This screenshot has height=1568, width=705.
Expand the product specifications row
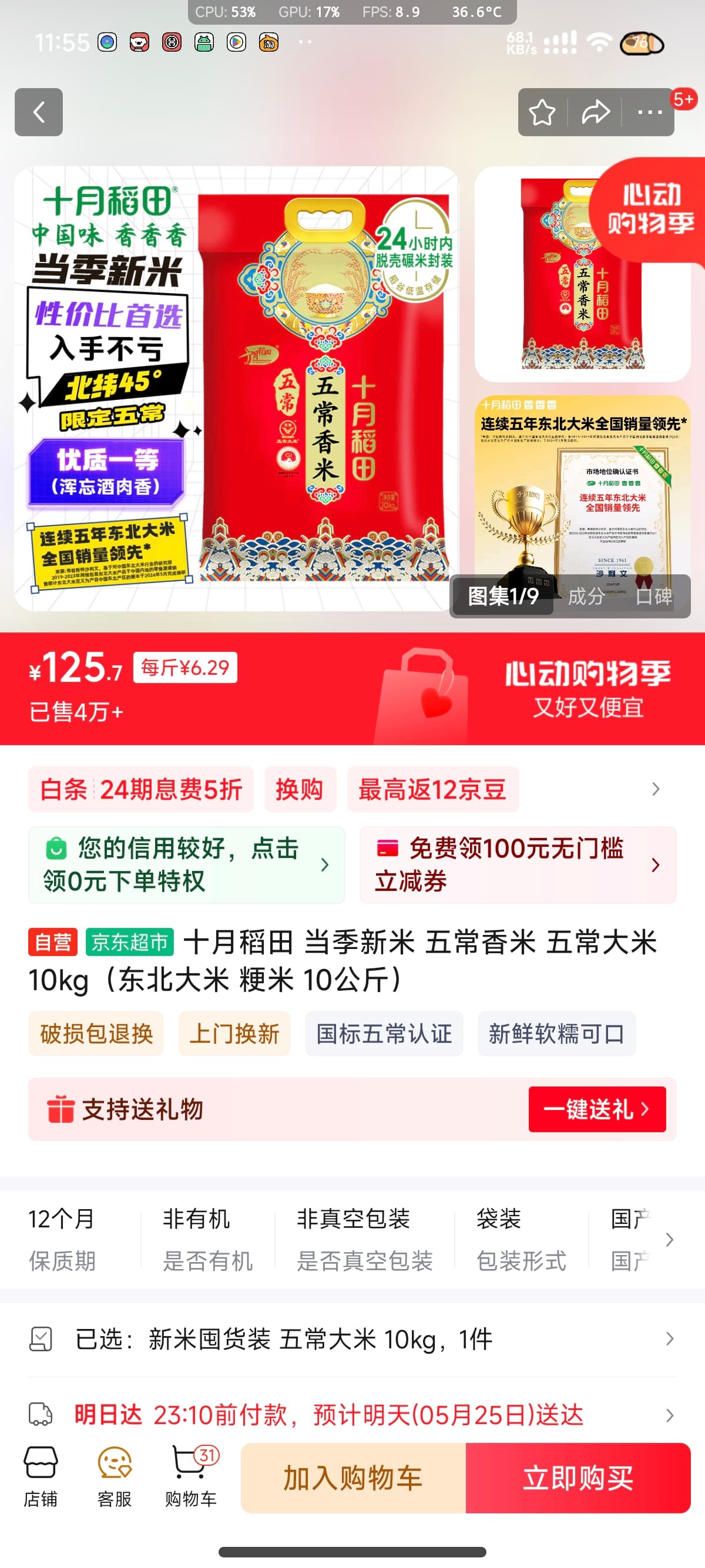(351, 1239)
